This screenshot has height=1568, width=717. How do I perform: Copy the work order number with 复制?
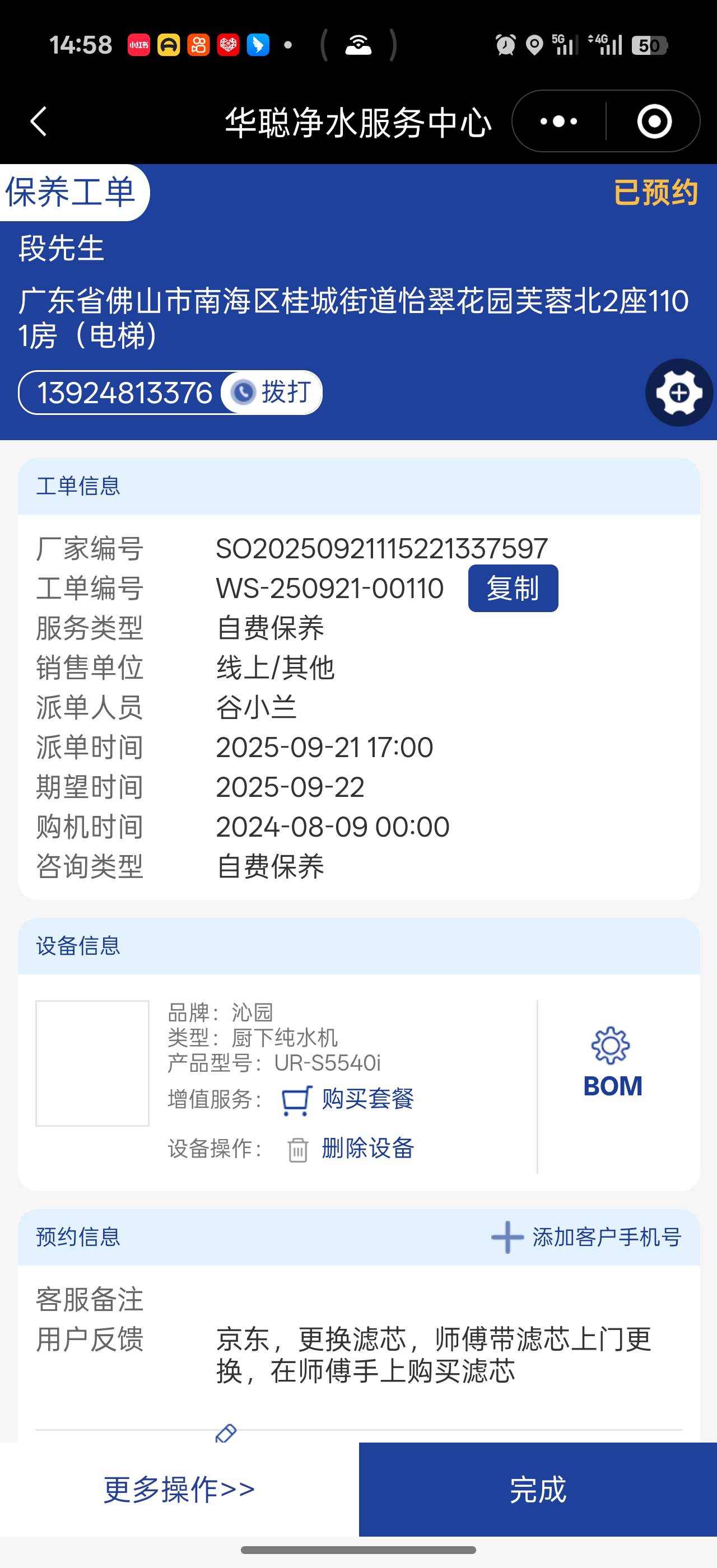[x=513, y=588]
